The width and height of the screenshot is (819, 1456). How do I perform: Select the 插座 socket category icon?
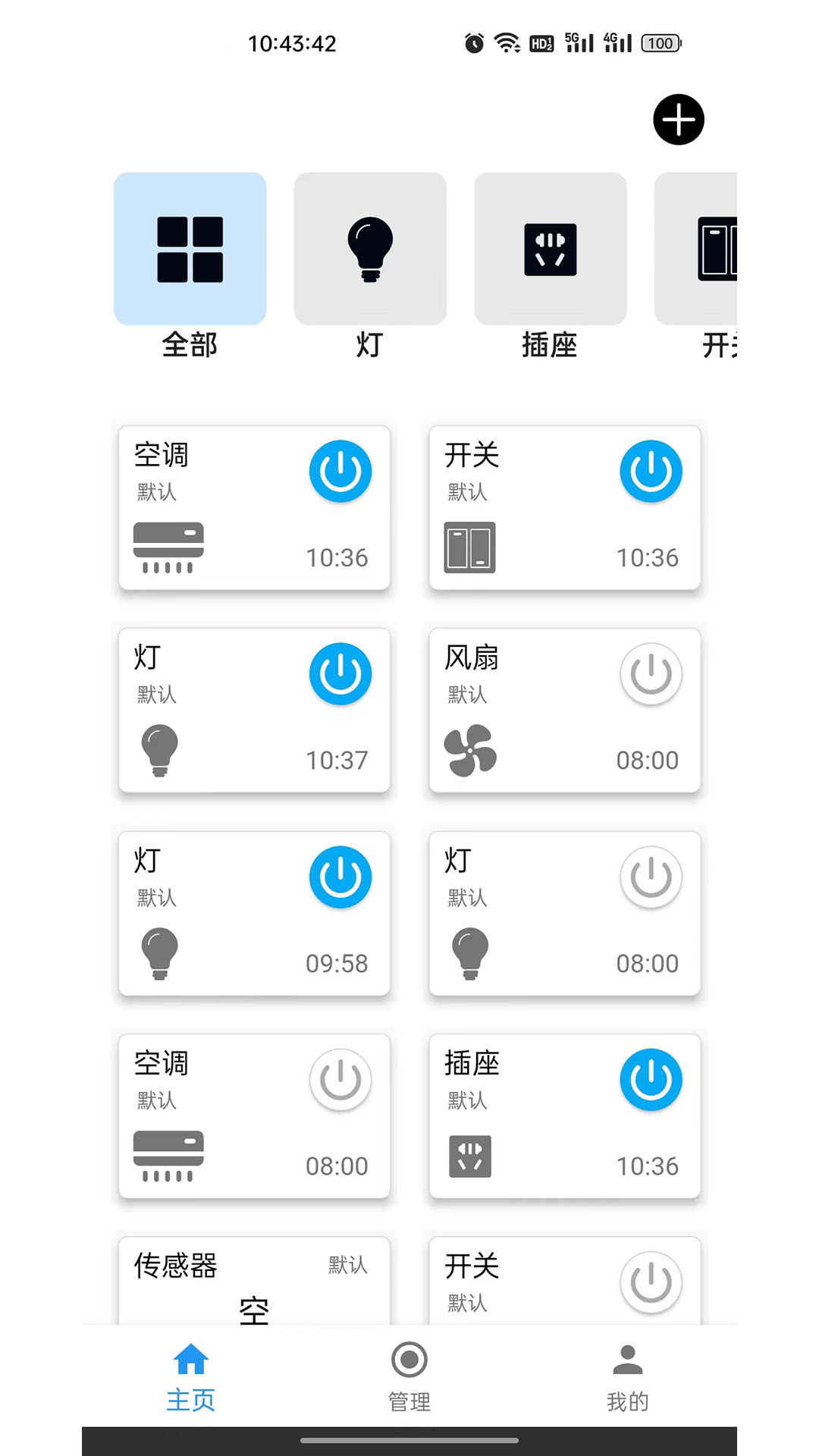pos(550,248)
